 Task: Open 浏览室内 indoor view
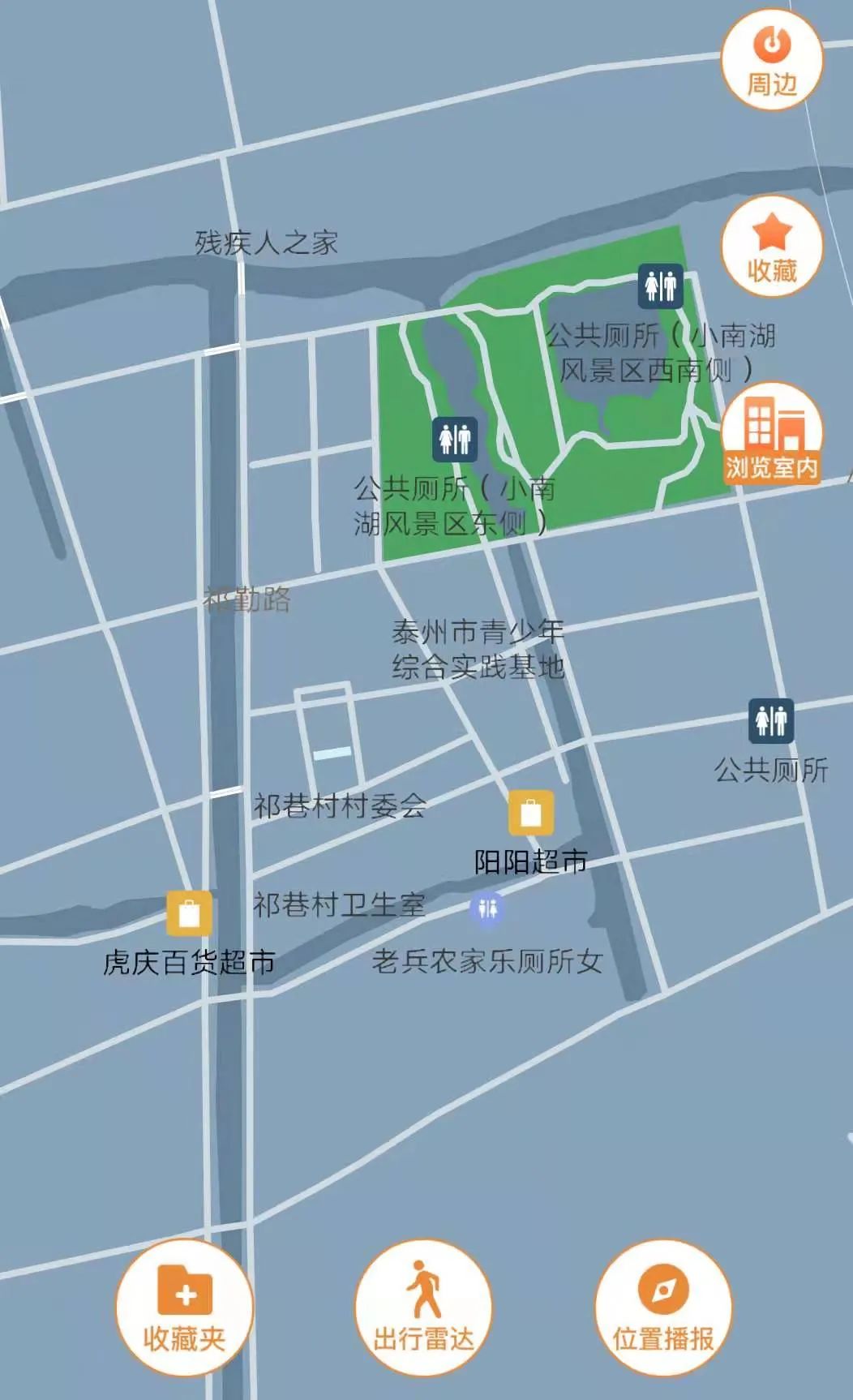click(x=772, y=436)
